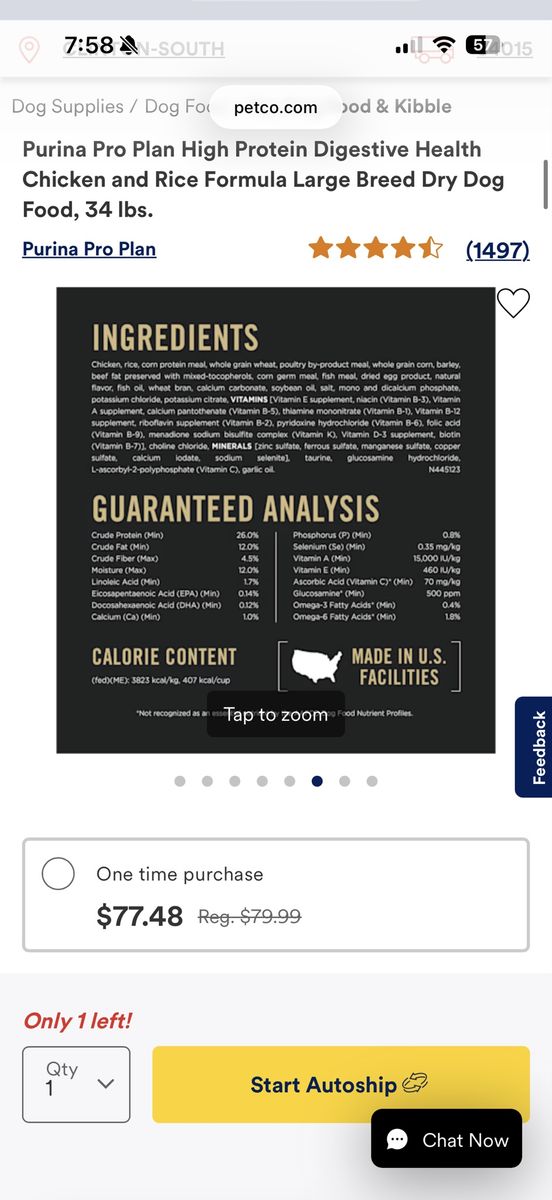Tap the ingredients image to zoom

276,520
